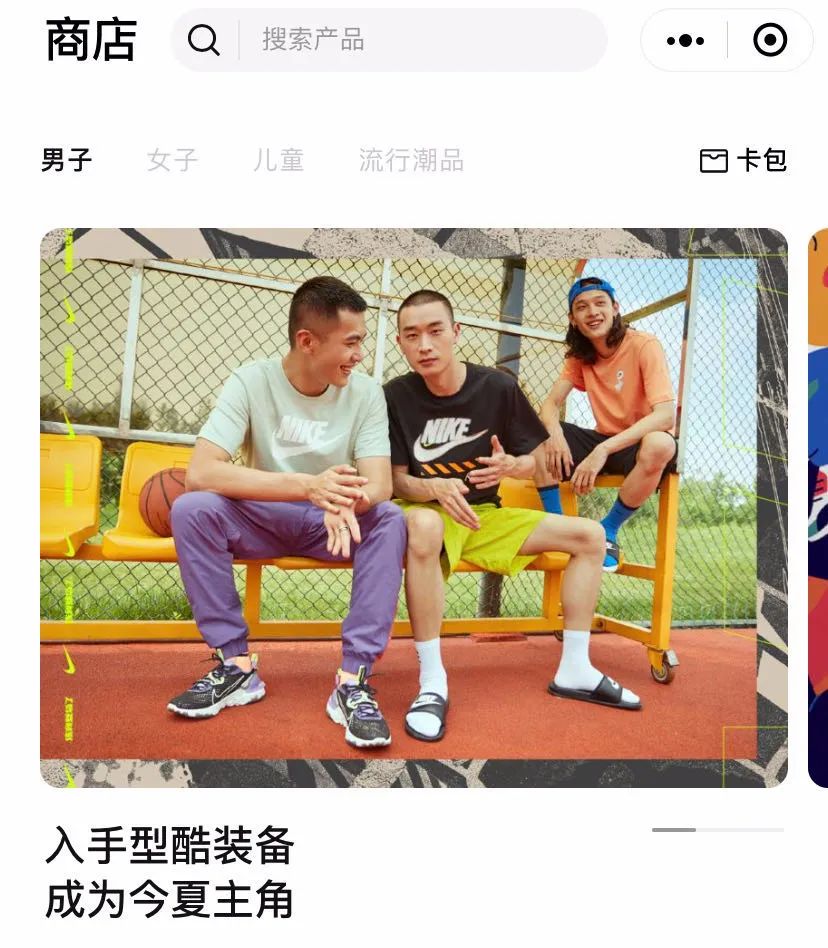
Task: Switch to the 儿童 tab
Action: pos(278,160)
